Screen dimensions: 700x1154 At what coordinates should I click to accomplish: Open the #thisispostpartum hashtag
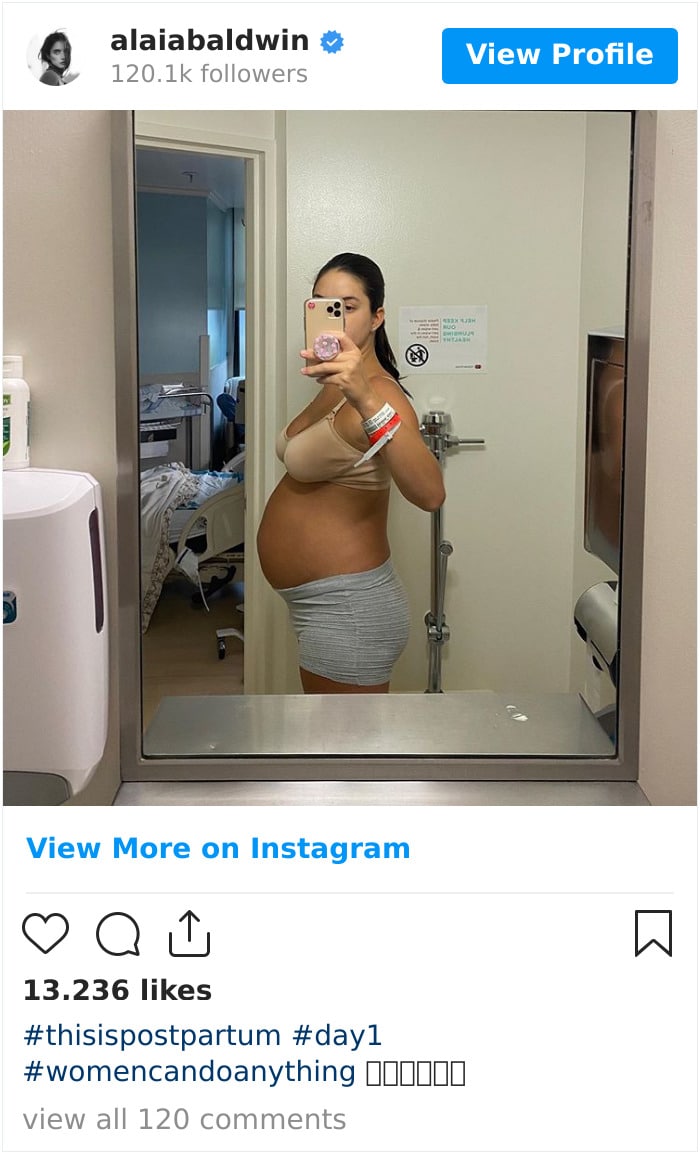coord(152,1035)
